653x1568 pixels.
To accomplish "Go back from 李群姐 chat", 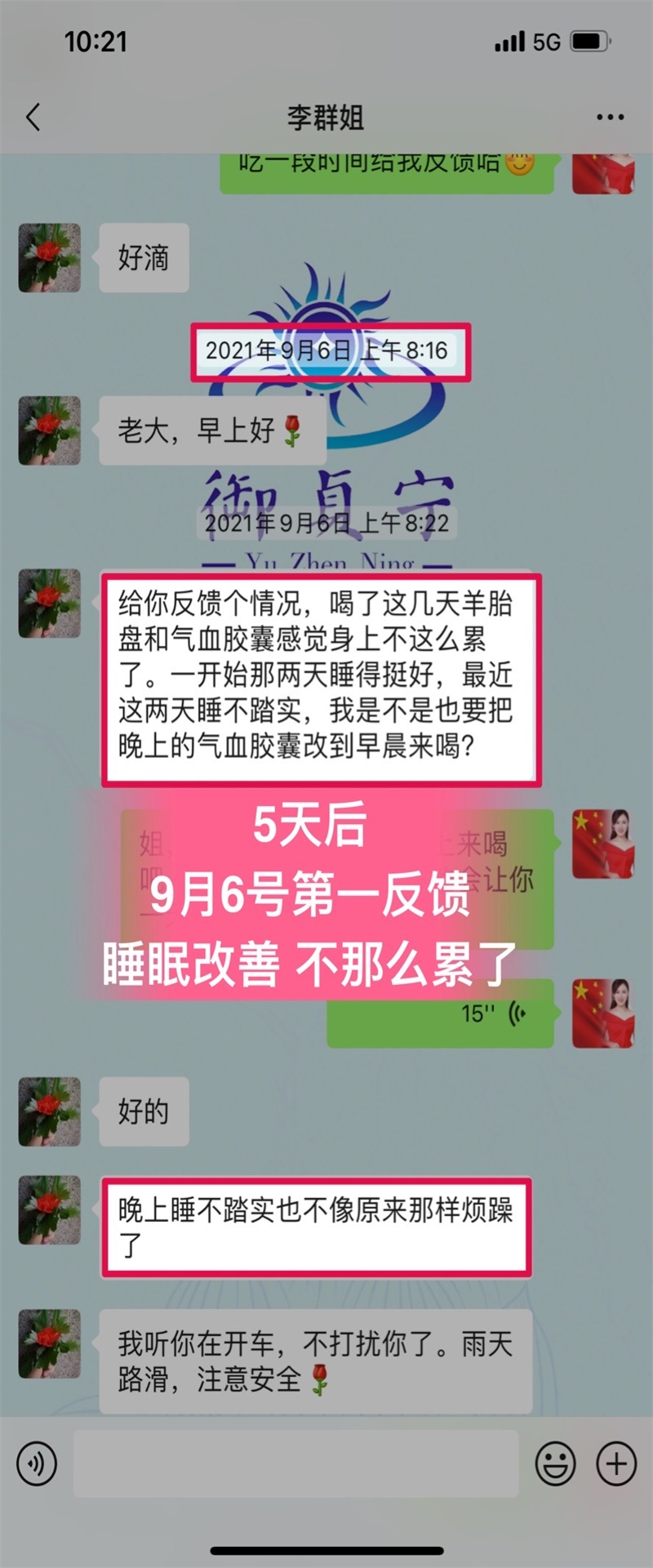I will click(33, 117).
